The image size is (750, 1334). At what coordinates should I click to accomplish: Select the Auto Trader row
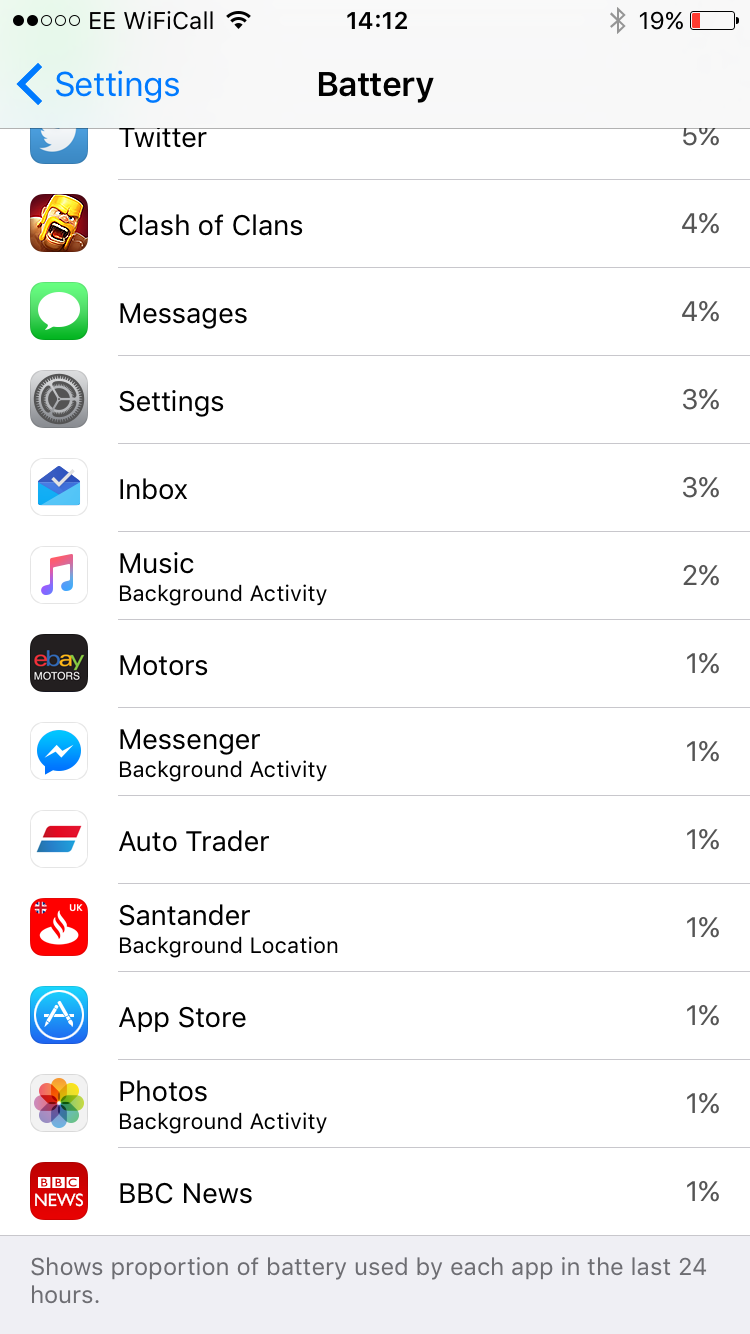(x=375, y=840)
